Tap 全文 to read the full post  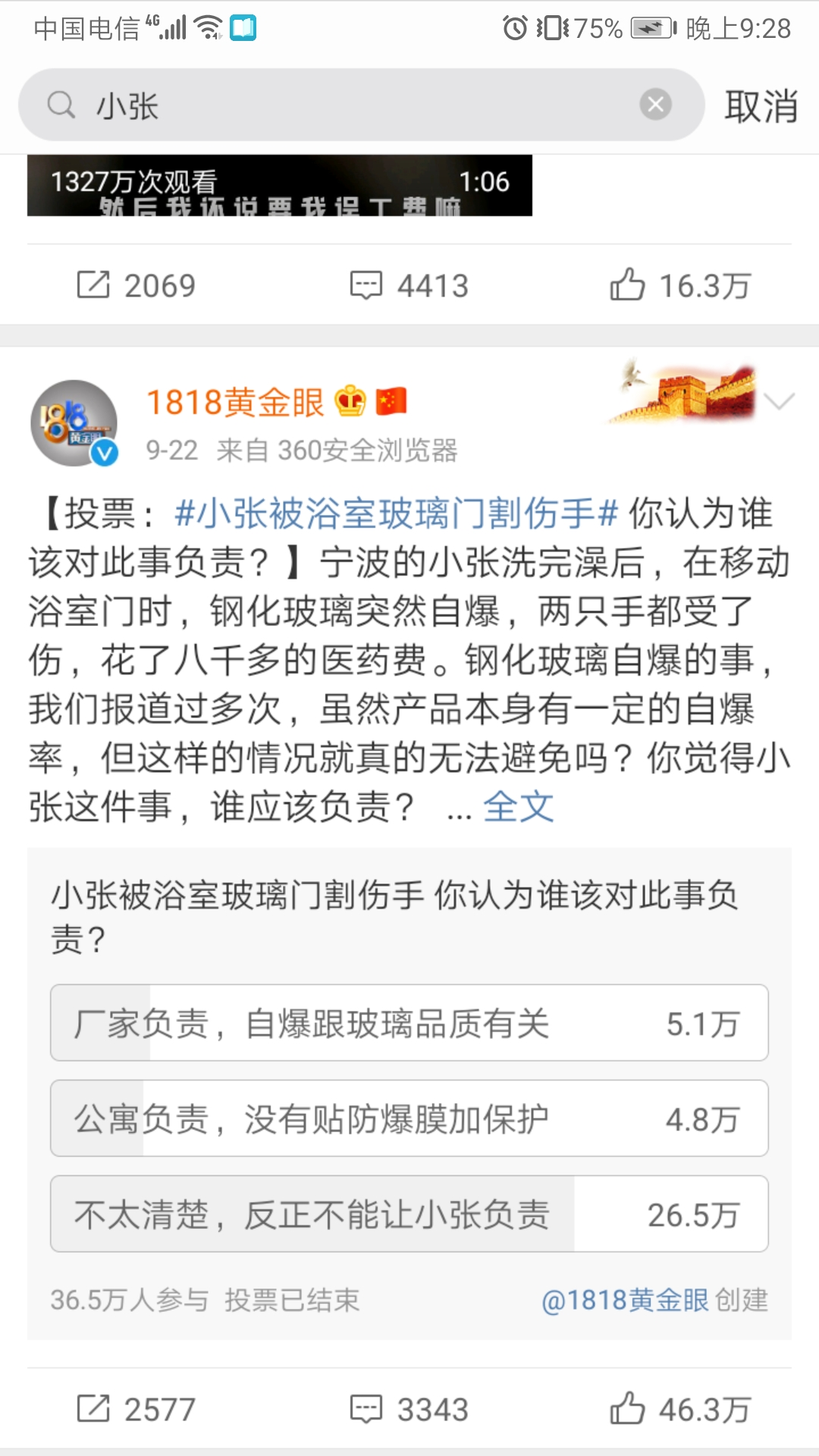519,806
